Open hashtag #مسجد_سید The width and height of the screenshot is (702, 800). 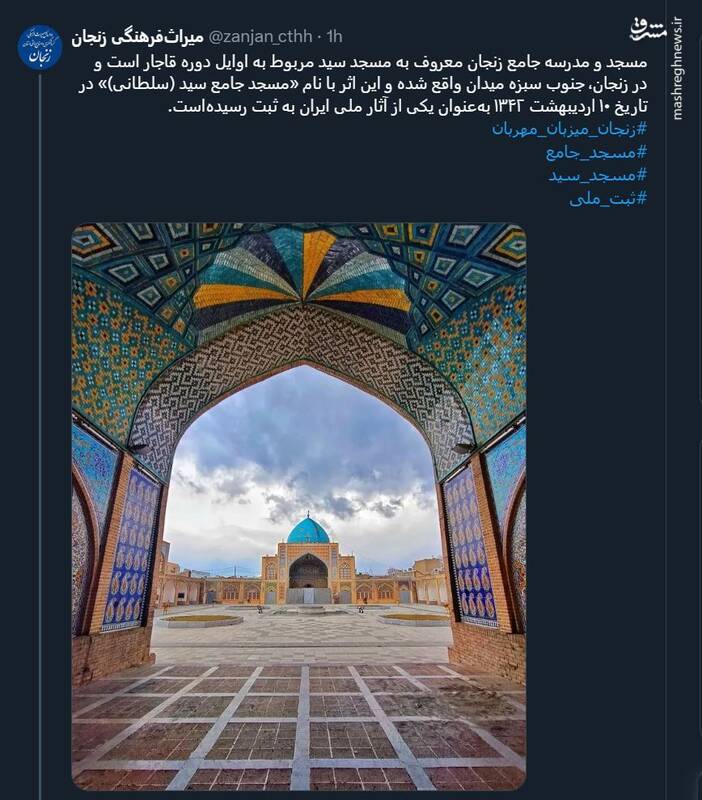597,176
